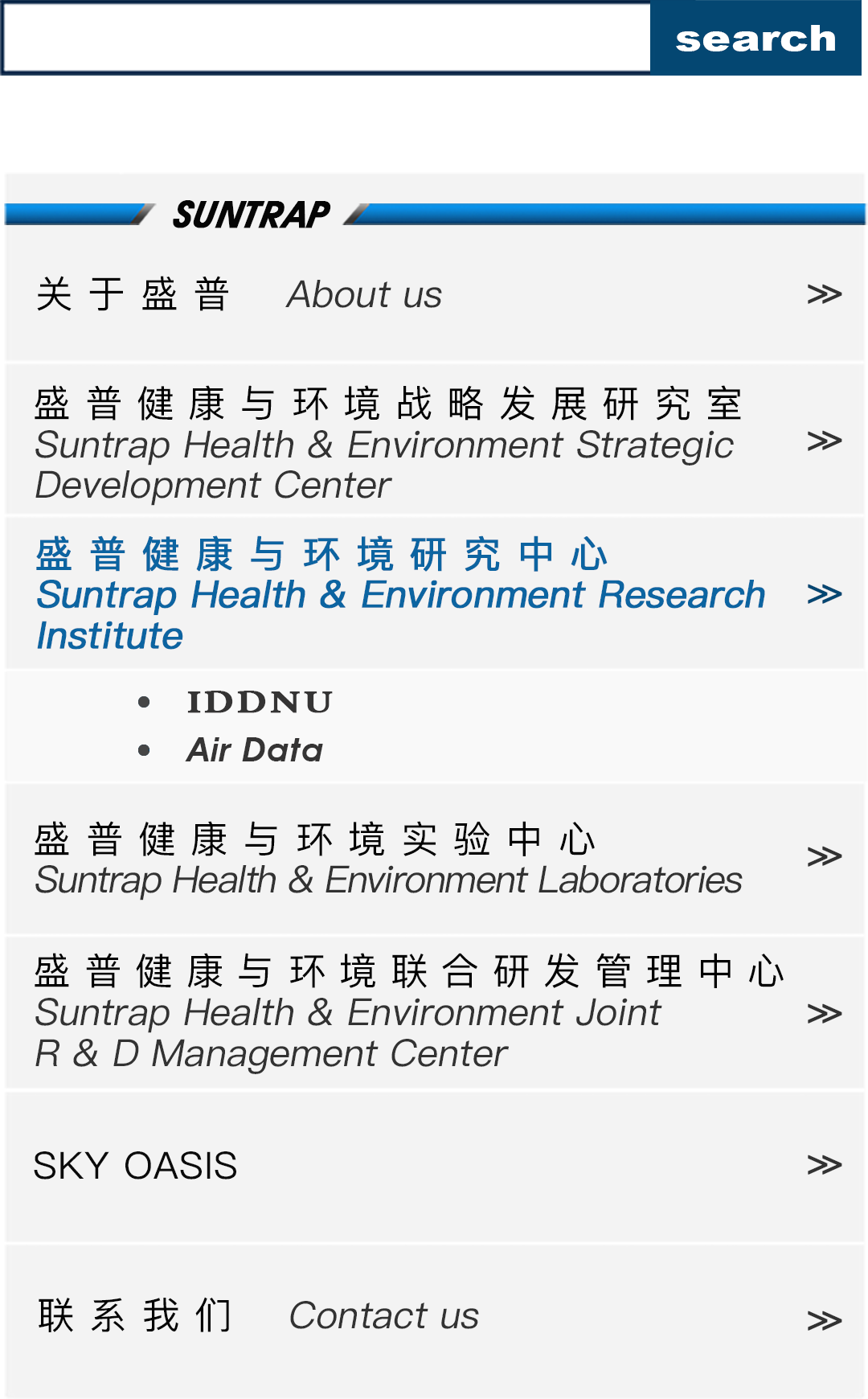The height and width of the screenshot is (1399, 868).
Task: Tap the search button
Action: pyautogui.click(x=755, y=38)
